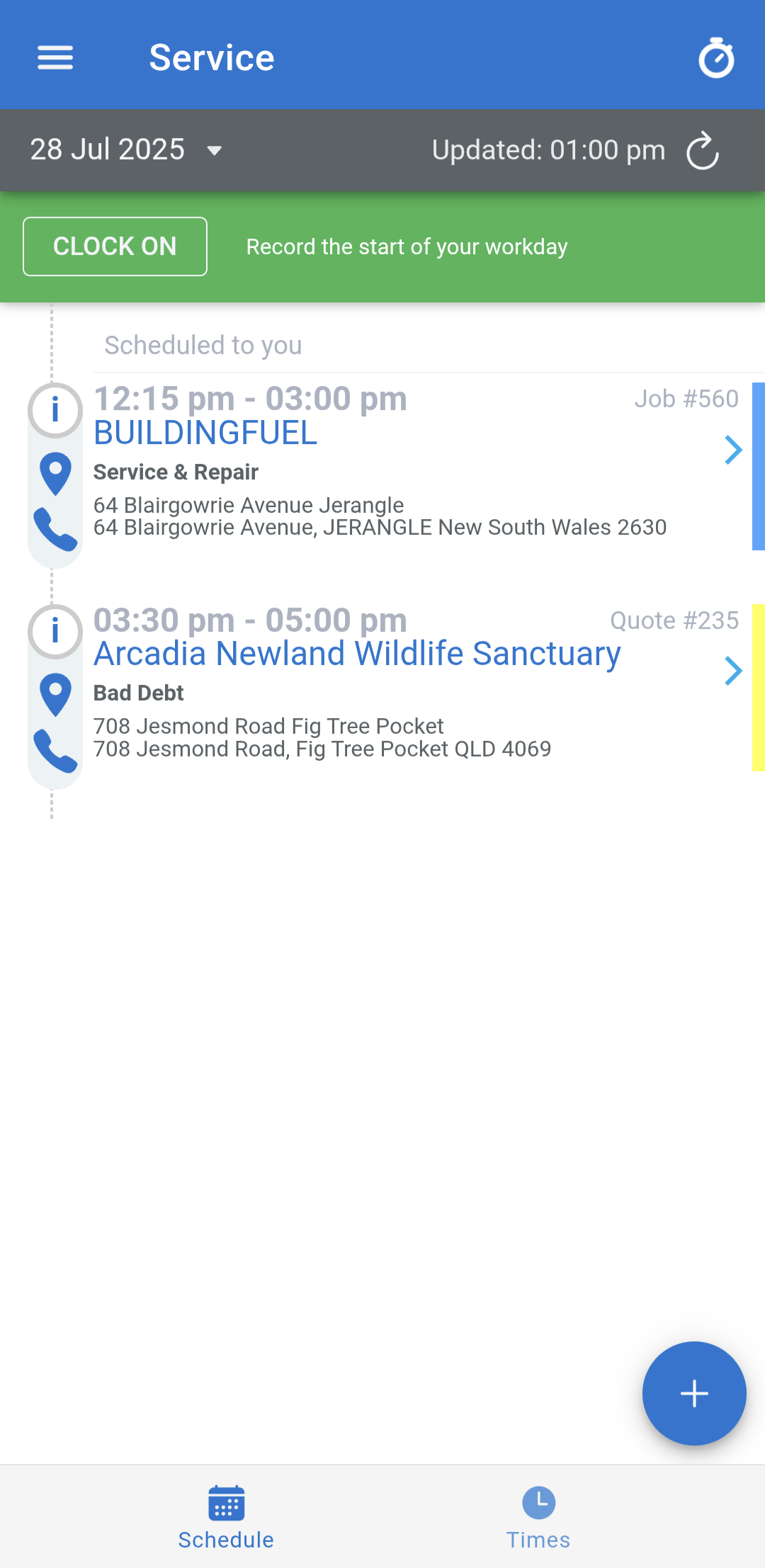
Task: Call Arcadia Newland Wildlife Sanctuary contact
Action: 55,750
